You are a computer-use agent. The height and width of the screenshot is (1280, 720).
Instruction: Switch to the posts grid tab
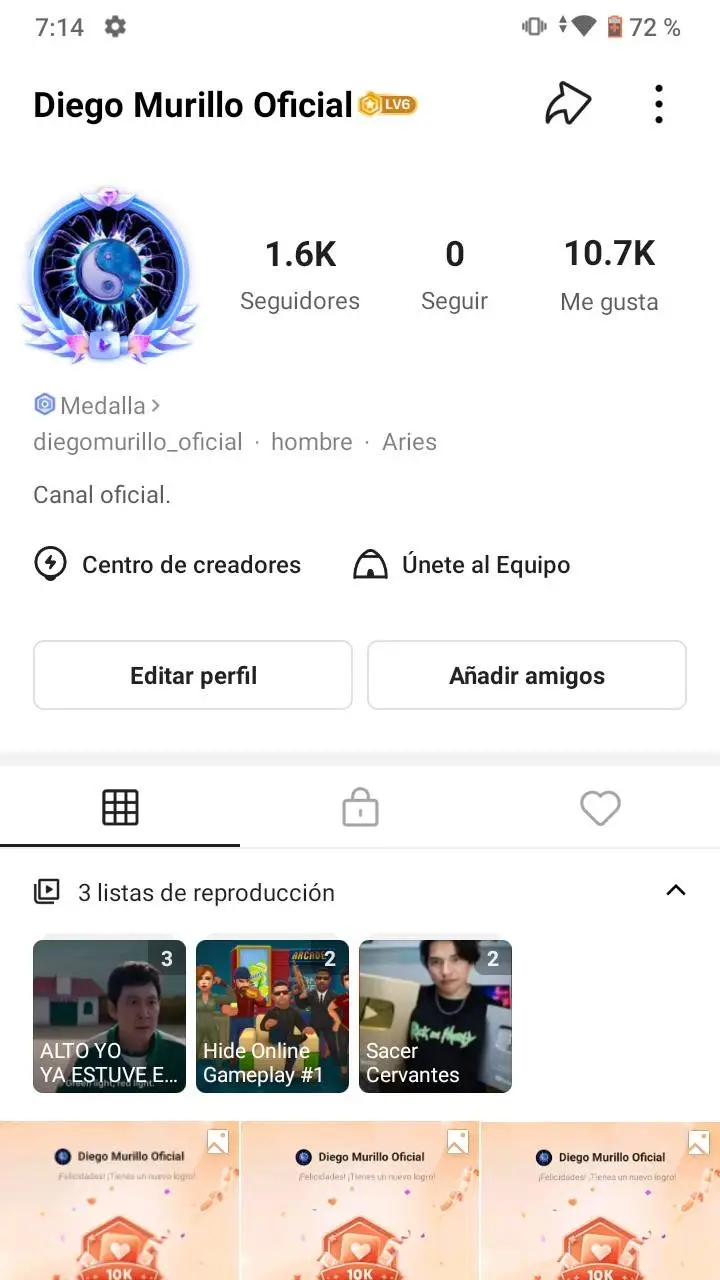pos(120,807)
